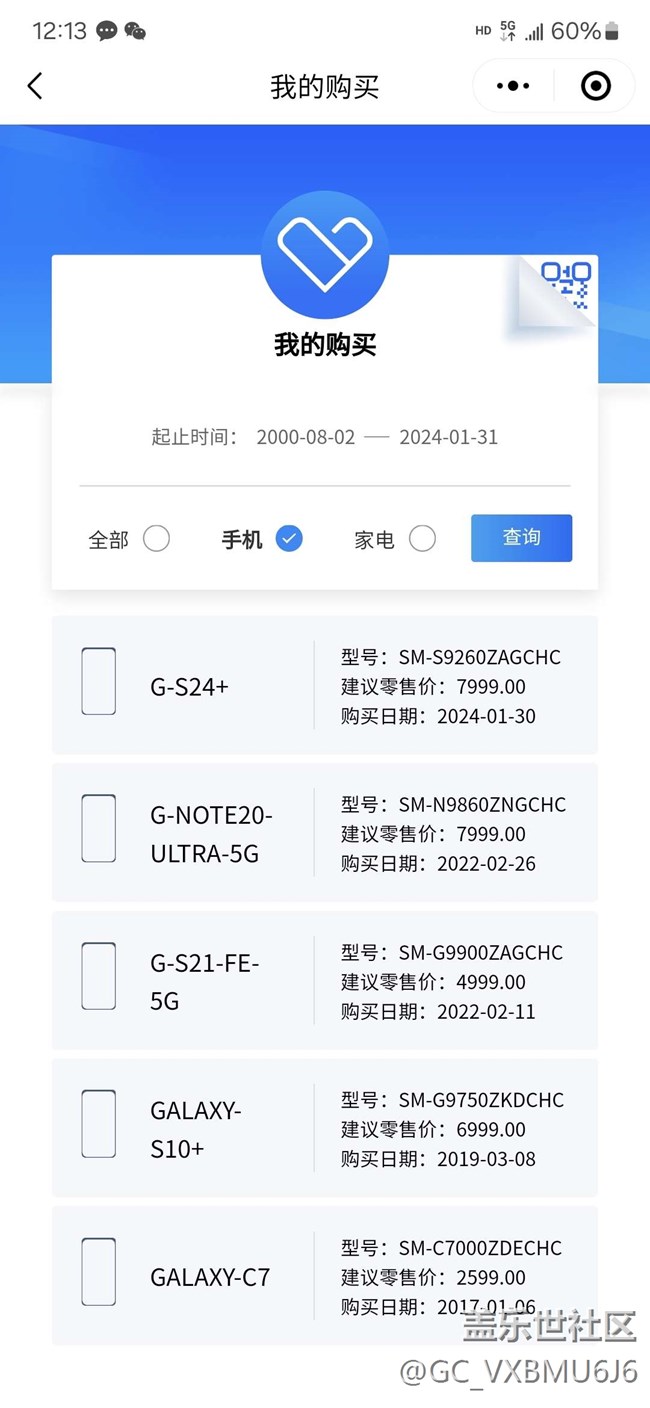Close the mini program
Image resolution: width=650 pixels, height=1408 pixels.
[596, 86]
